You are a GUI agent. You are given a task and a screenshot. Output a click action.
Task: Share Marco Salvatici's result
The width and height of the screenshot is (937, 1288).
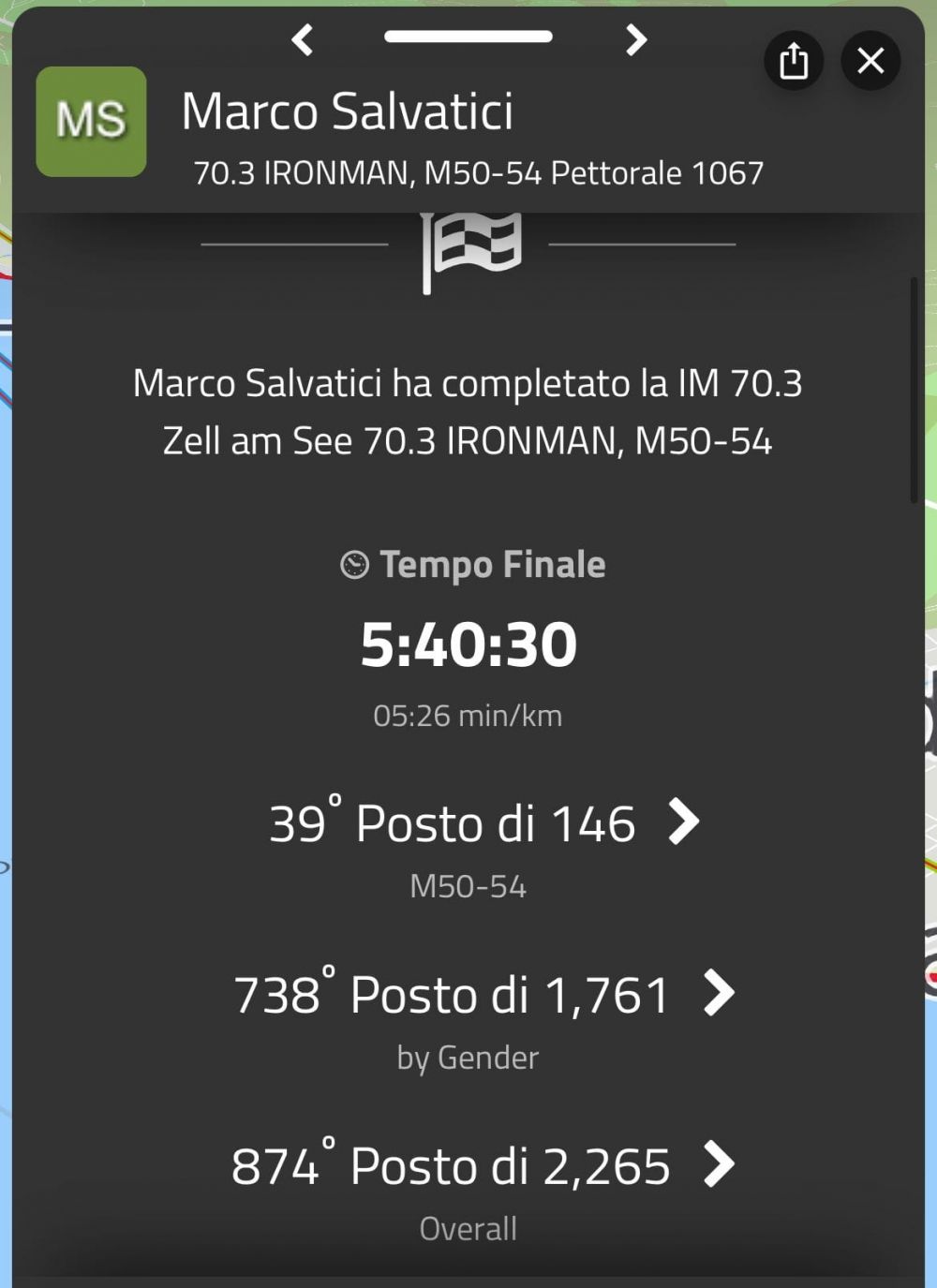(x=794, y=61)
